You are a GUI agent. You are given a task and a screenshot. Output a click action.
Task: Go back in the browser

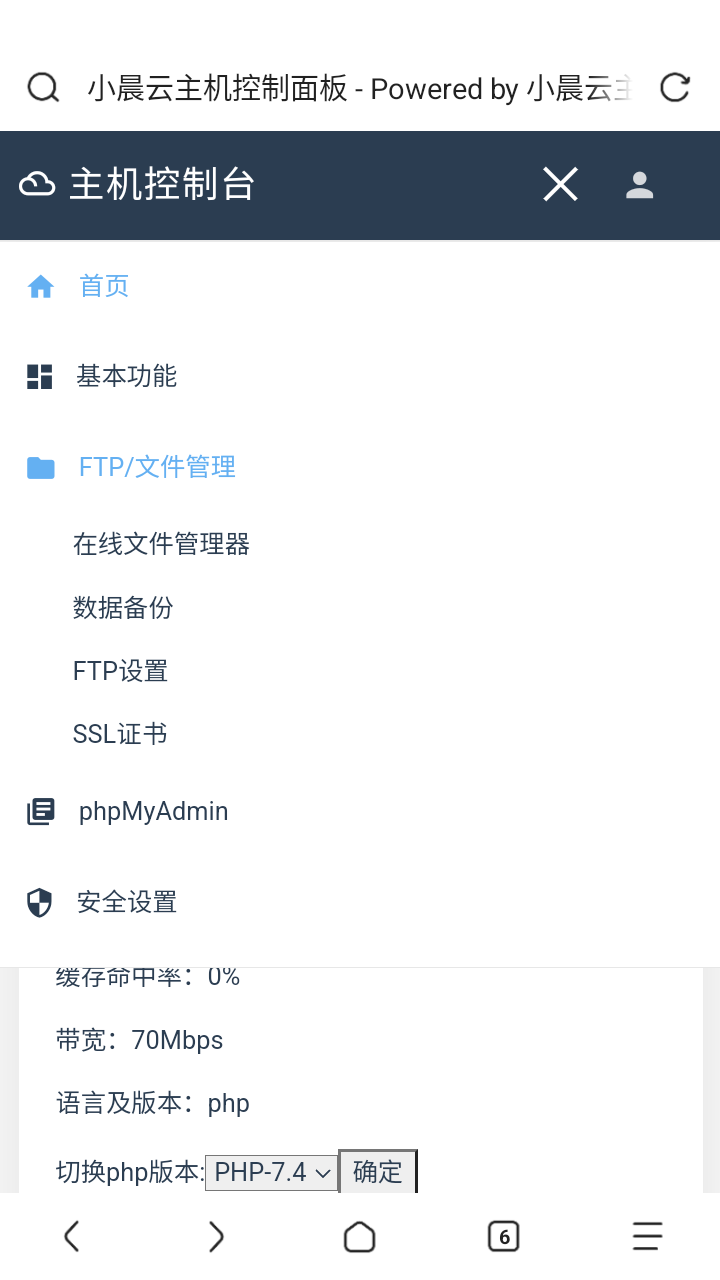pyautogui.click(x=71, y=1237)
